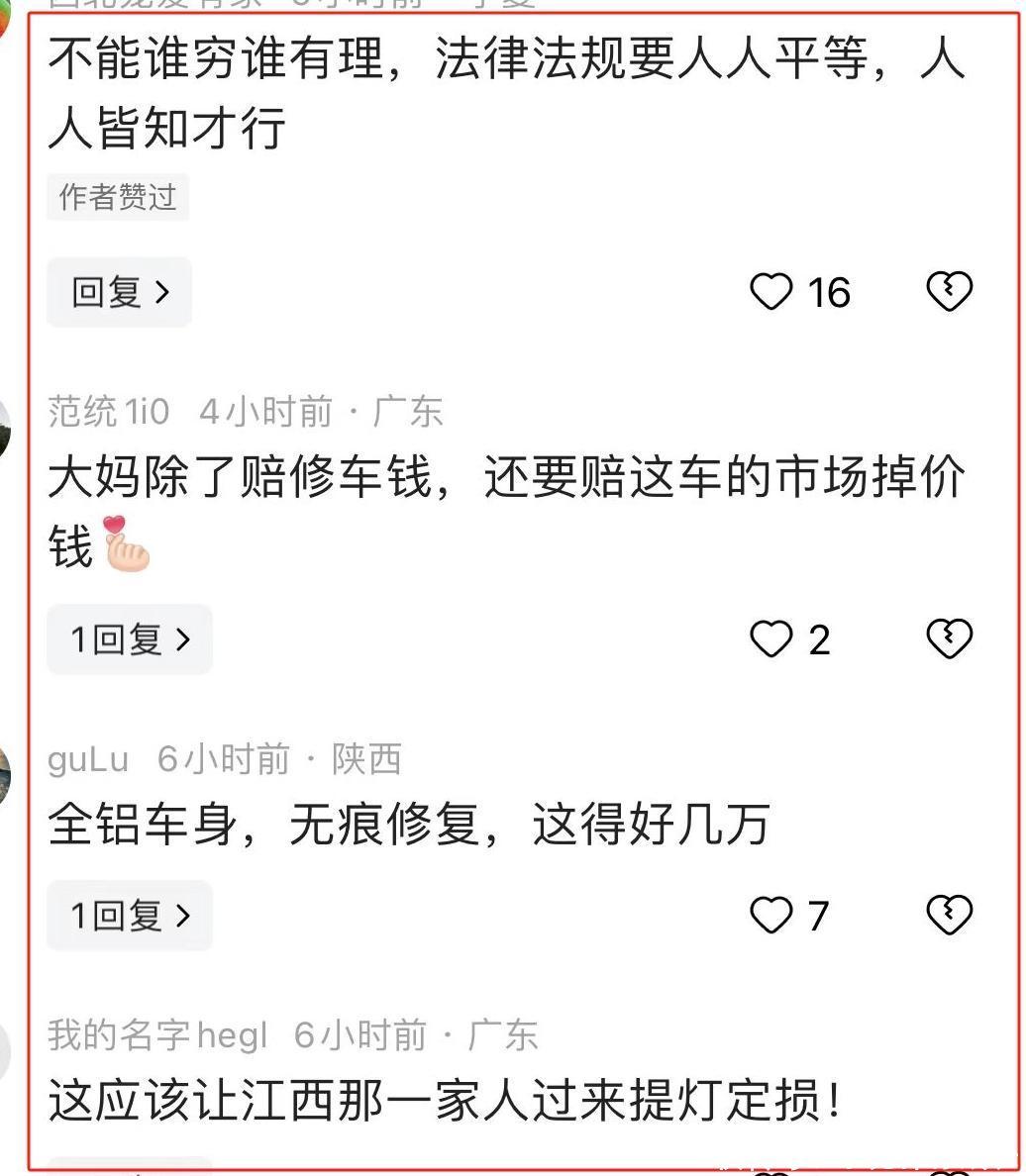Screen dimensions: 1026x1176
Task: Expand the 1 reply under guLu's comment
Action: 129,916
